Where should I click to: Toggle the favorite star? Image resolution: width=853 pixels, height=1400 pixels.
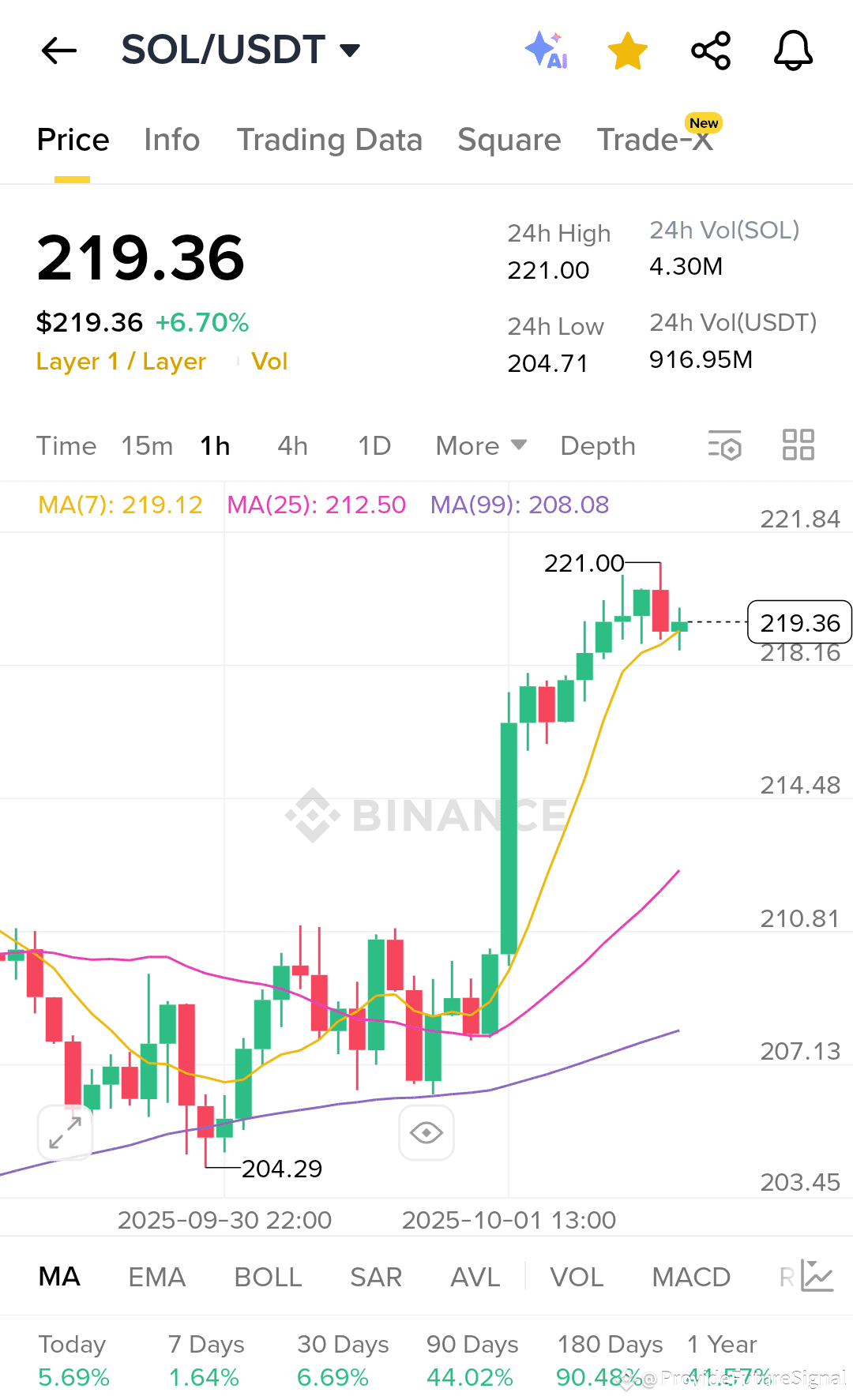coord(628,51)
